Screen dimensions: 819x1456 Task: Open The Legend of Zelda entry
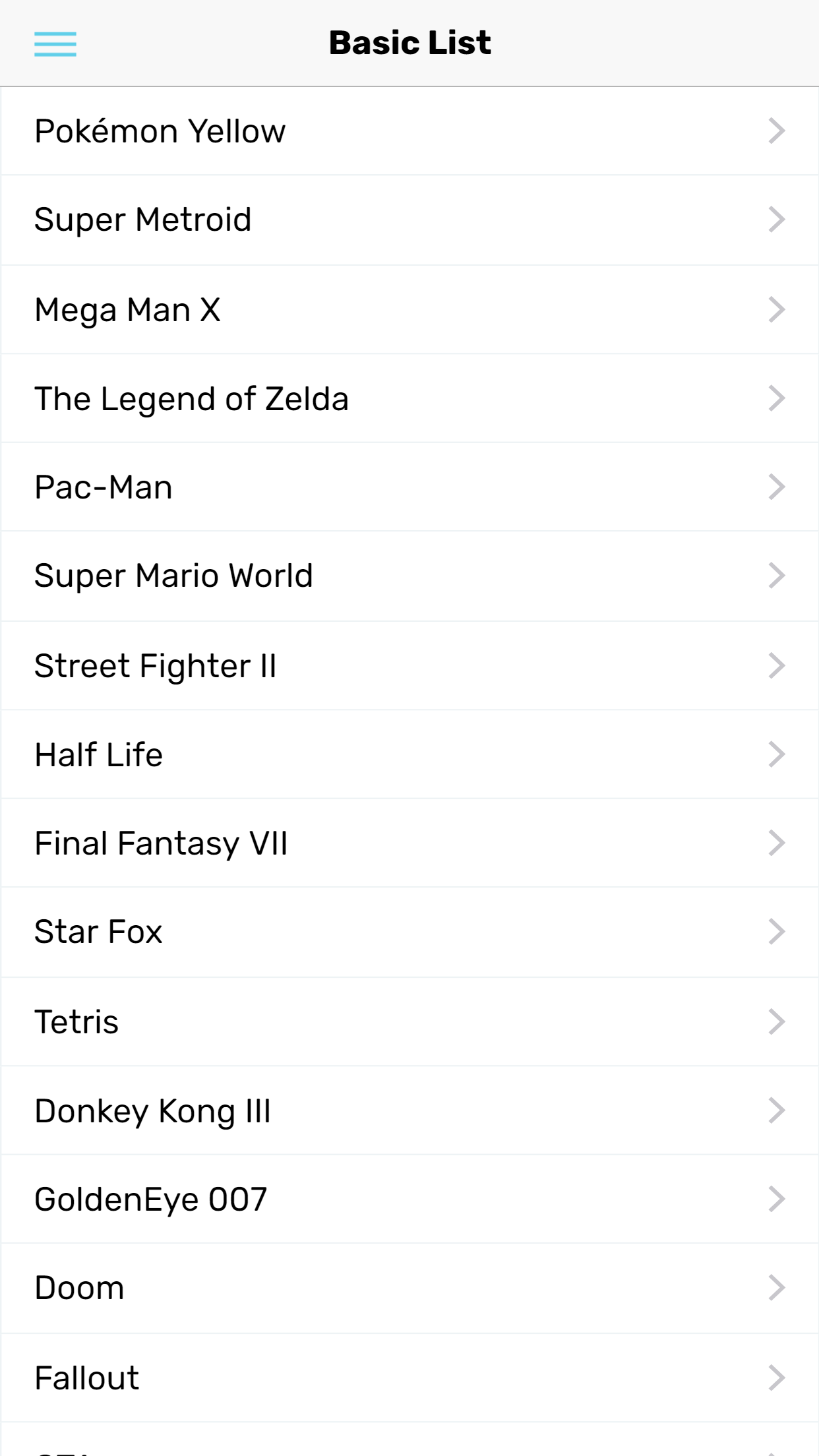pyautogui.click(x=409, y=398)
